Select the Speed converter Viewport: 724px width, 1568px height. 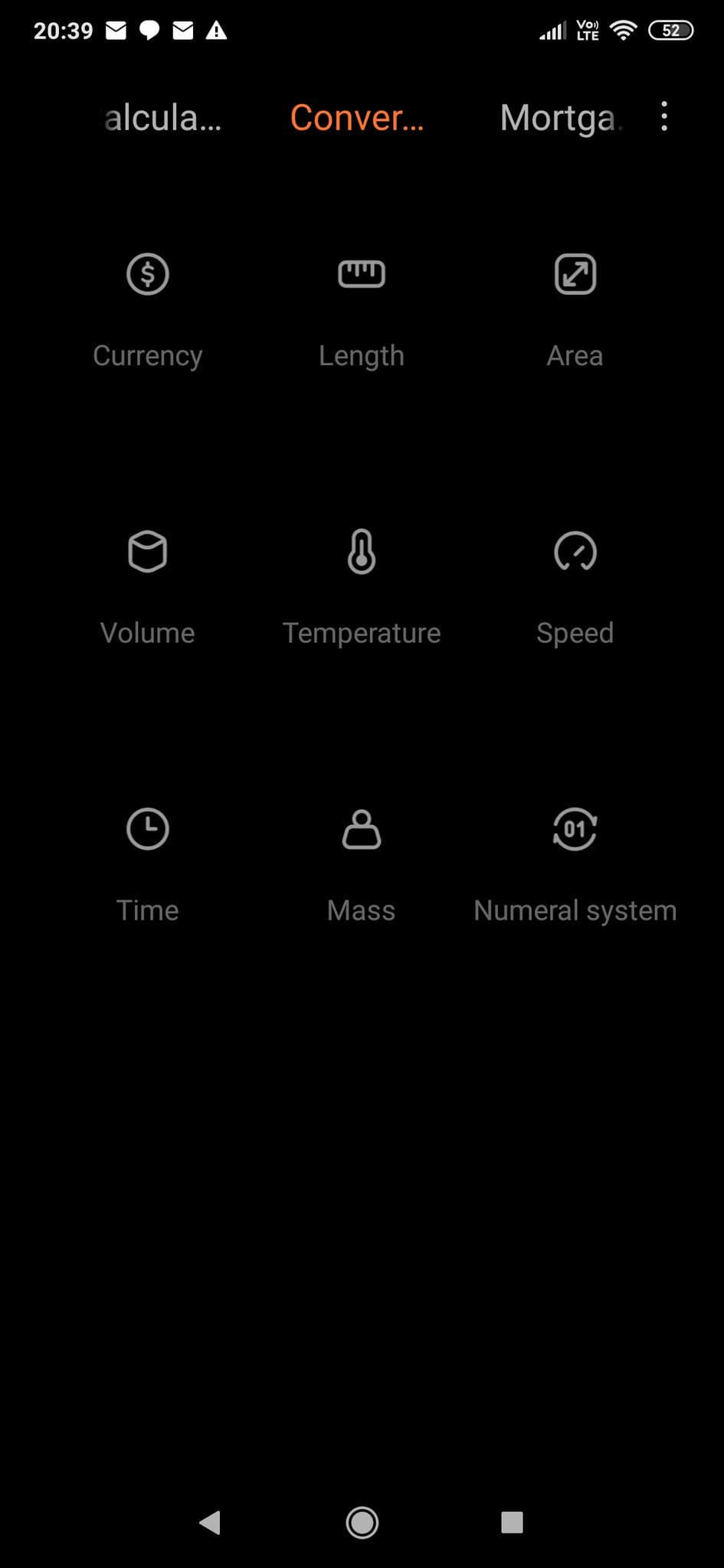tap(575, 583)
